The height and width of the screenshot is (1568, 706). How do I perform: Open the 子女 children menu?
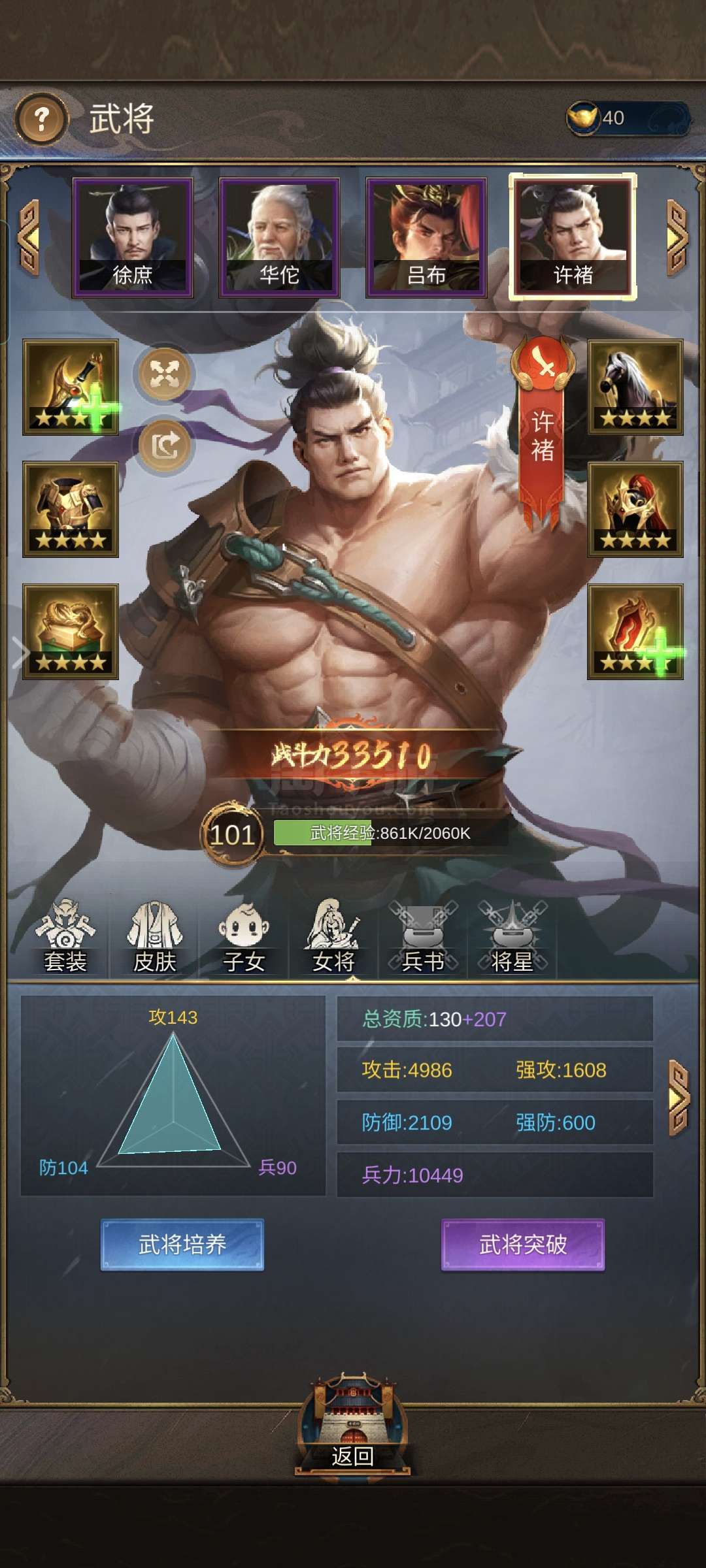(244, 937)
